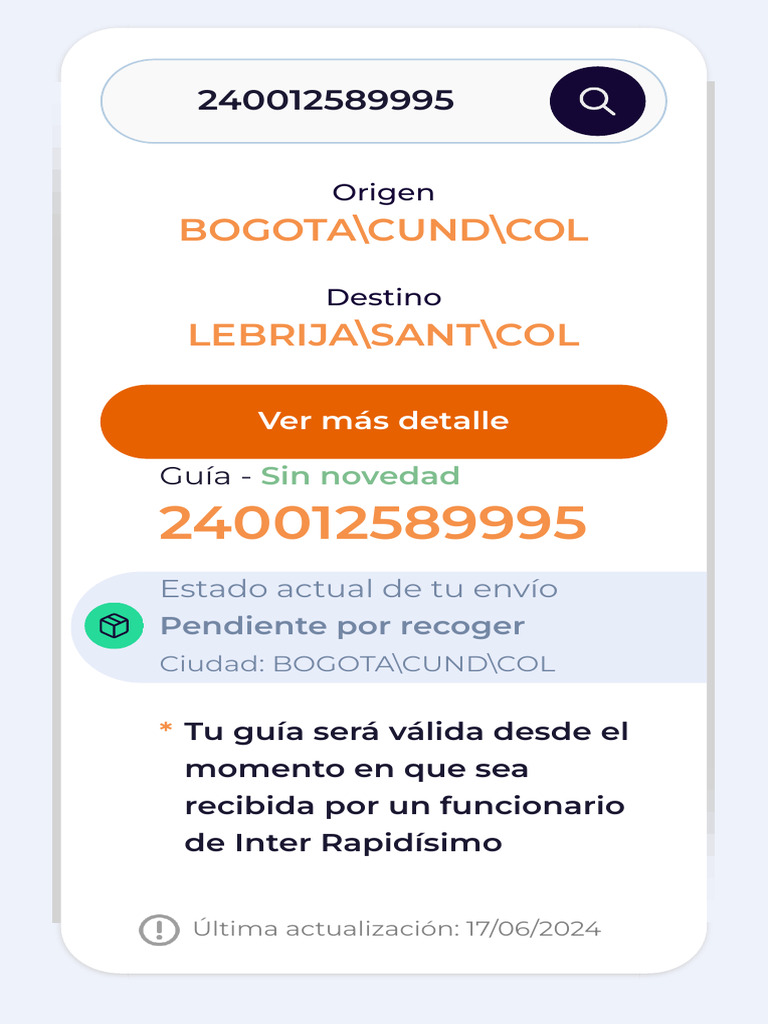The height and width of the screenshot is (1024, 768).
Task: Open "Ver más detalle" for shipment
Action: 384,421
